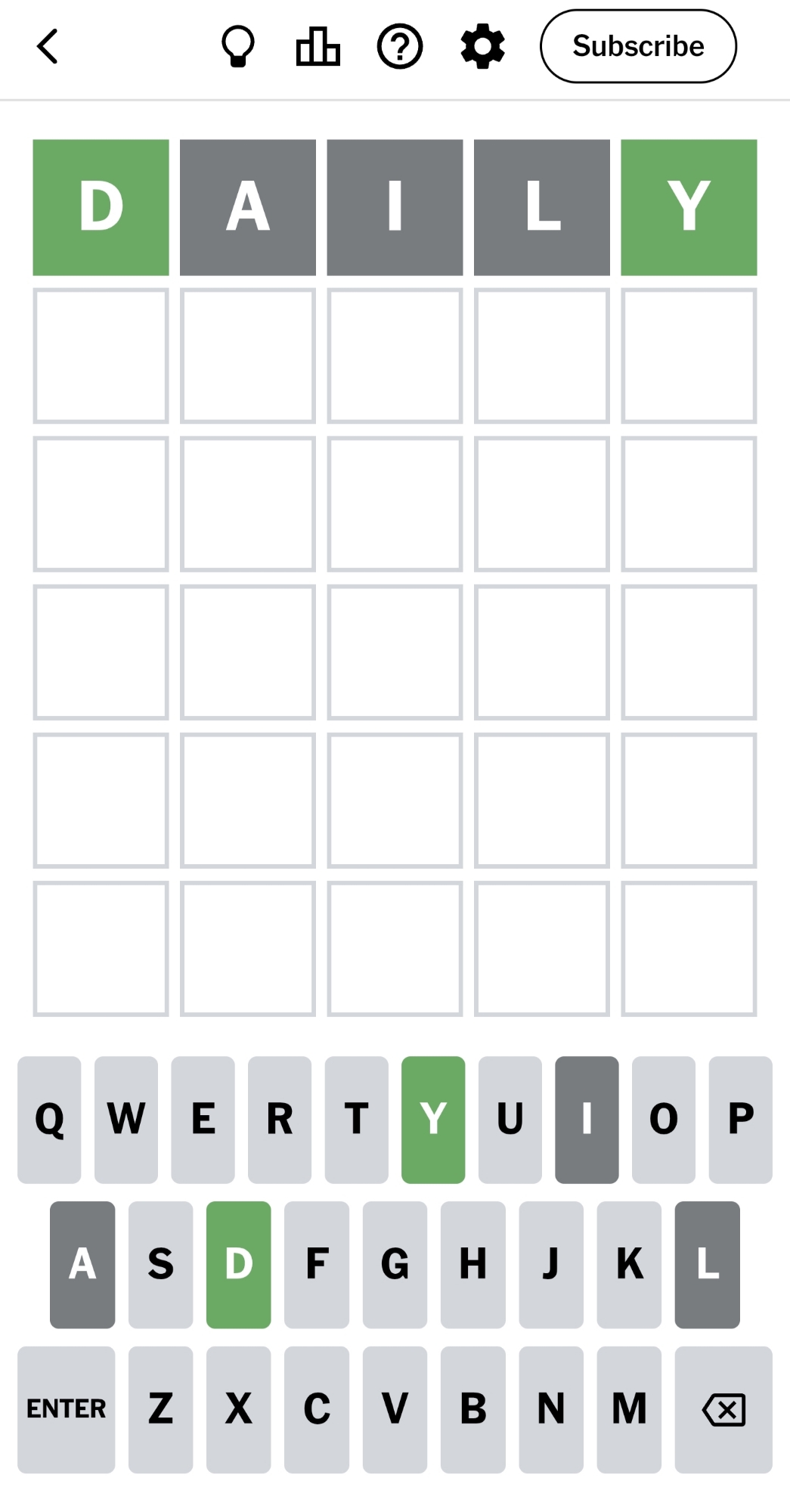Select the green Y key
This screenshot has height=1512, width=790.
[433, 1119]
